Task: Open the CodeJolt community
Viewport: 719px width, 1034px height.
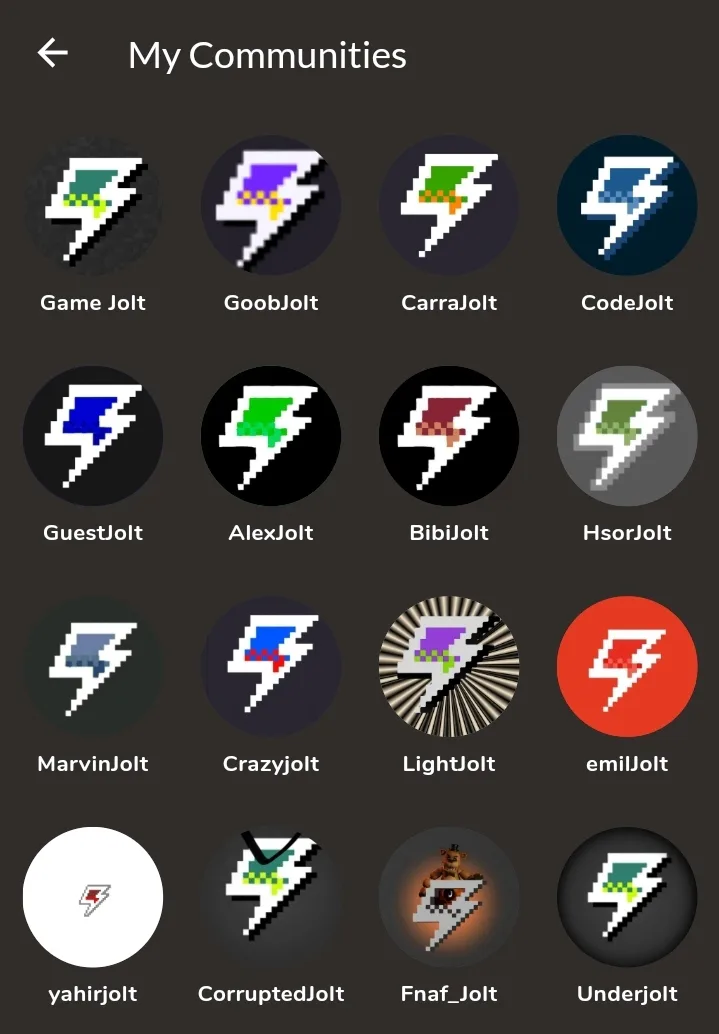Action: click(627, 206)
